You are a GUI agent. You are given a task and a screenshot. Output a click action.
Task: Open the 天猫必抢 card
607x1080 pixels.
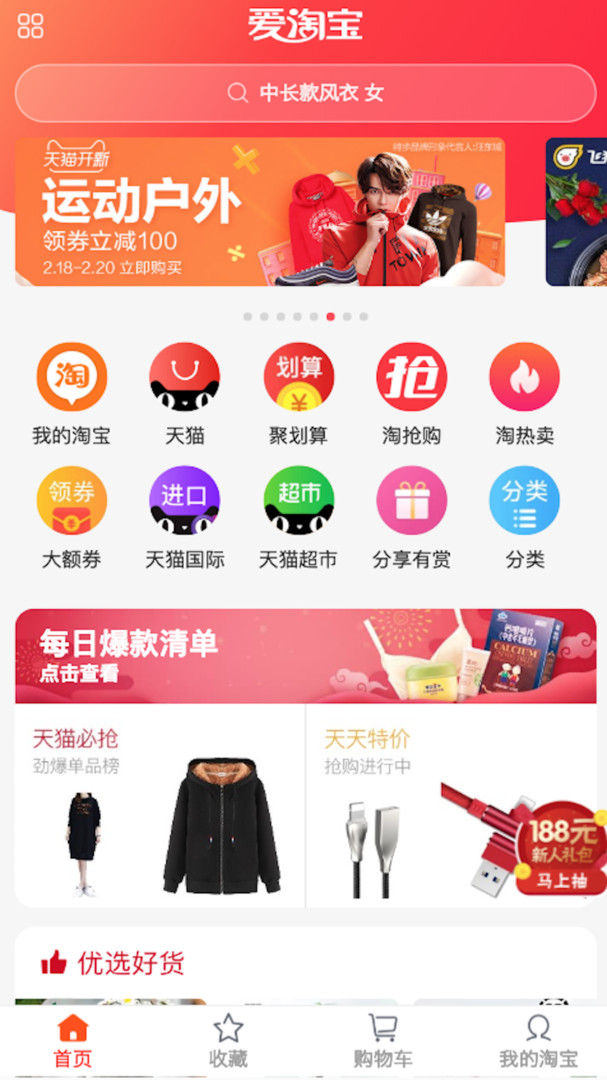pos(160,805)
